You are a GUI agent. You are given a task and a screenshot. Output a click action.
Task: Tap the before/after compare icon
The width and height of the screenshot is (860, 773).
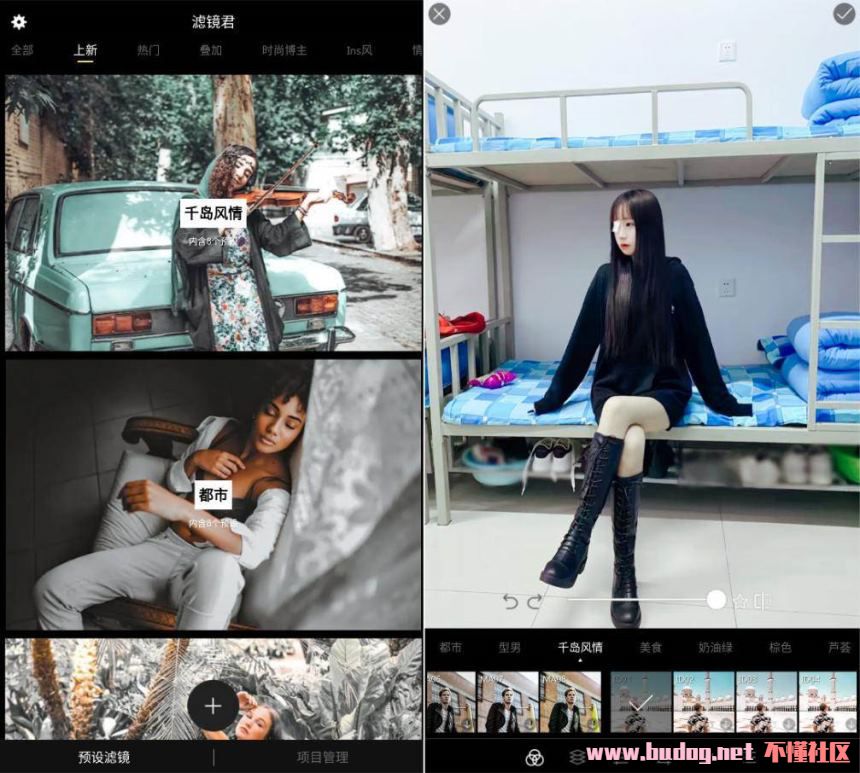click(x=762, y=601)
